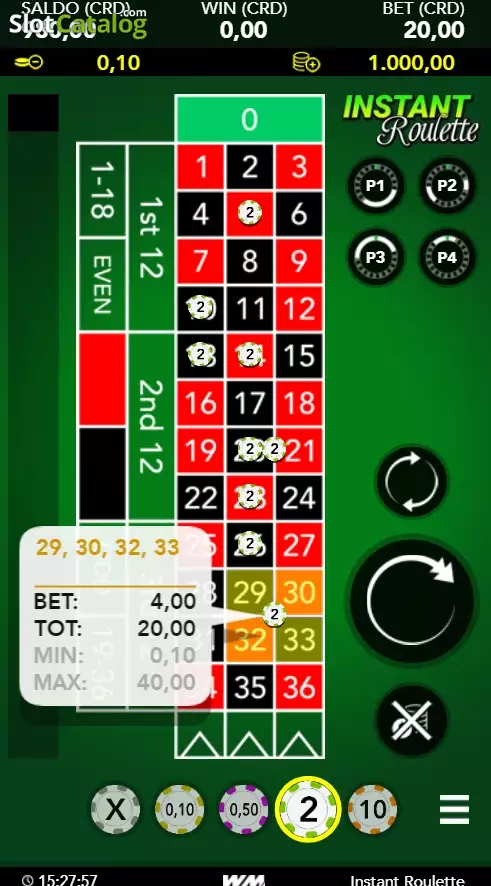This screenshot has height=886, width=491.
Task: Place a bet on EVEN
Action: click(x=102, y=285)
